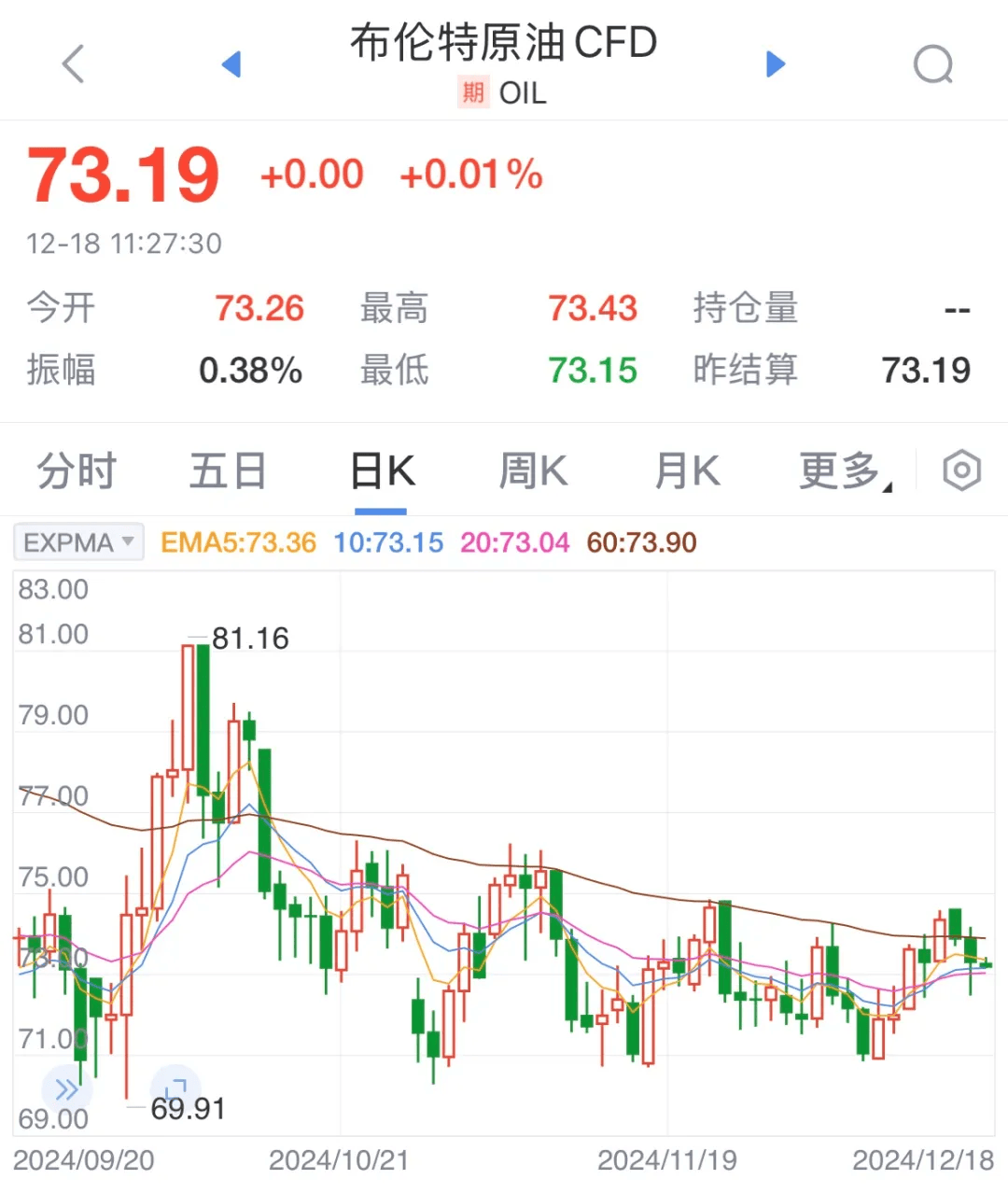Toggle the pink EMA20 line label

[514, 541]
